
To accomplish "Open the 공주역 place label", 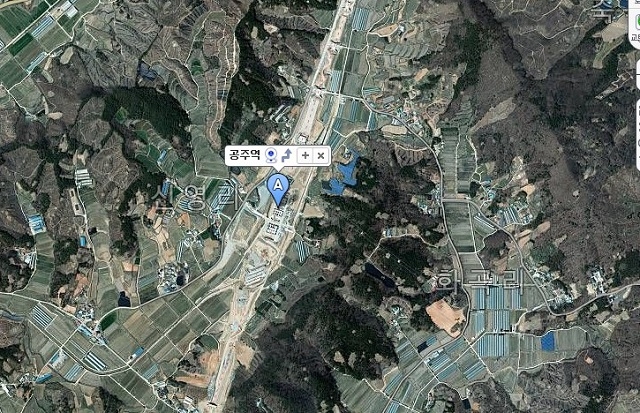I will coord(244,155).
